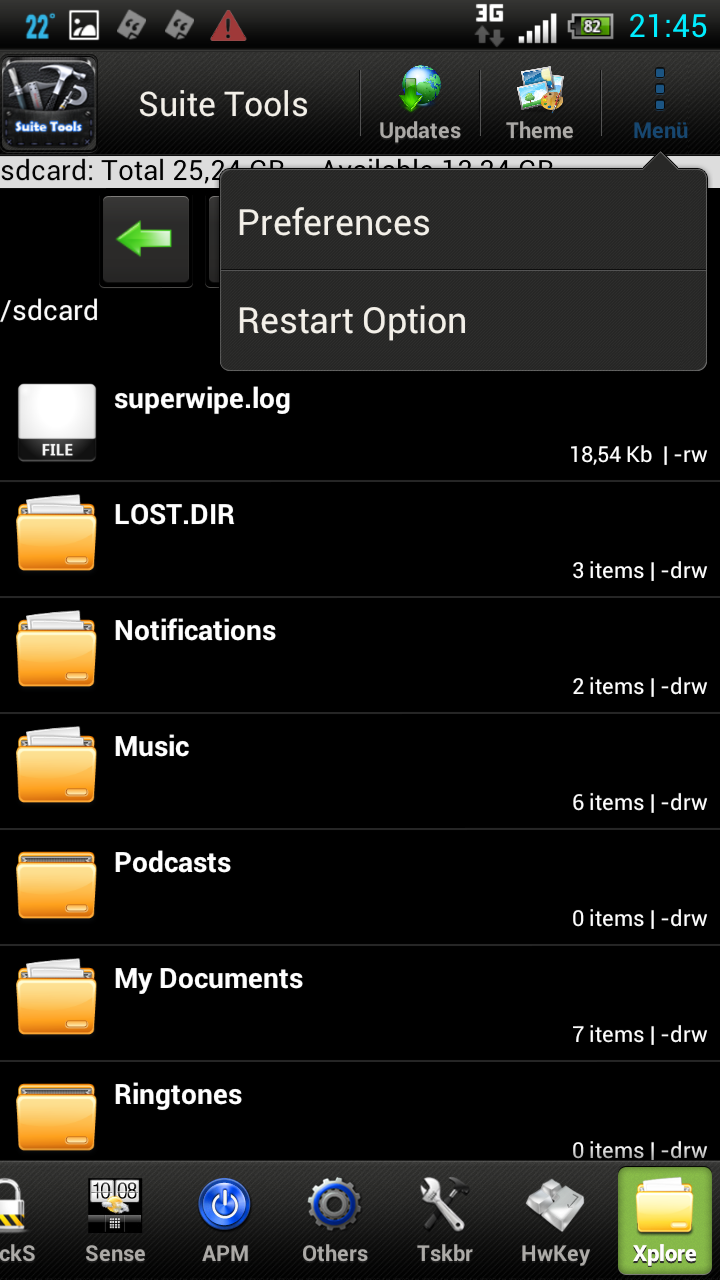720x1280 pixels.
Task: Open the Notifications folder
Action: tap(360, 656)
